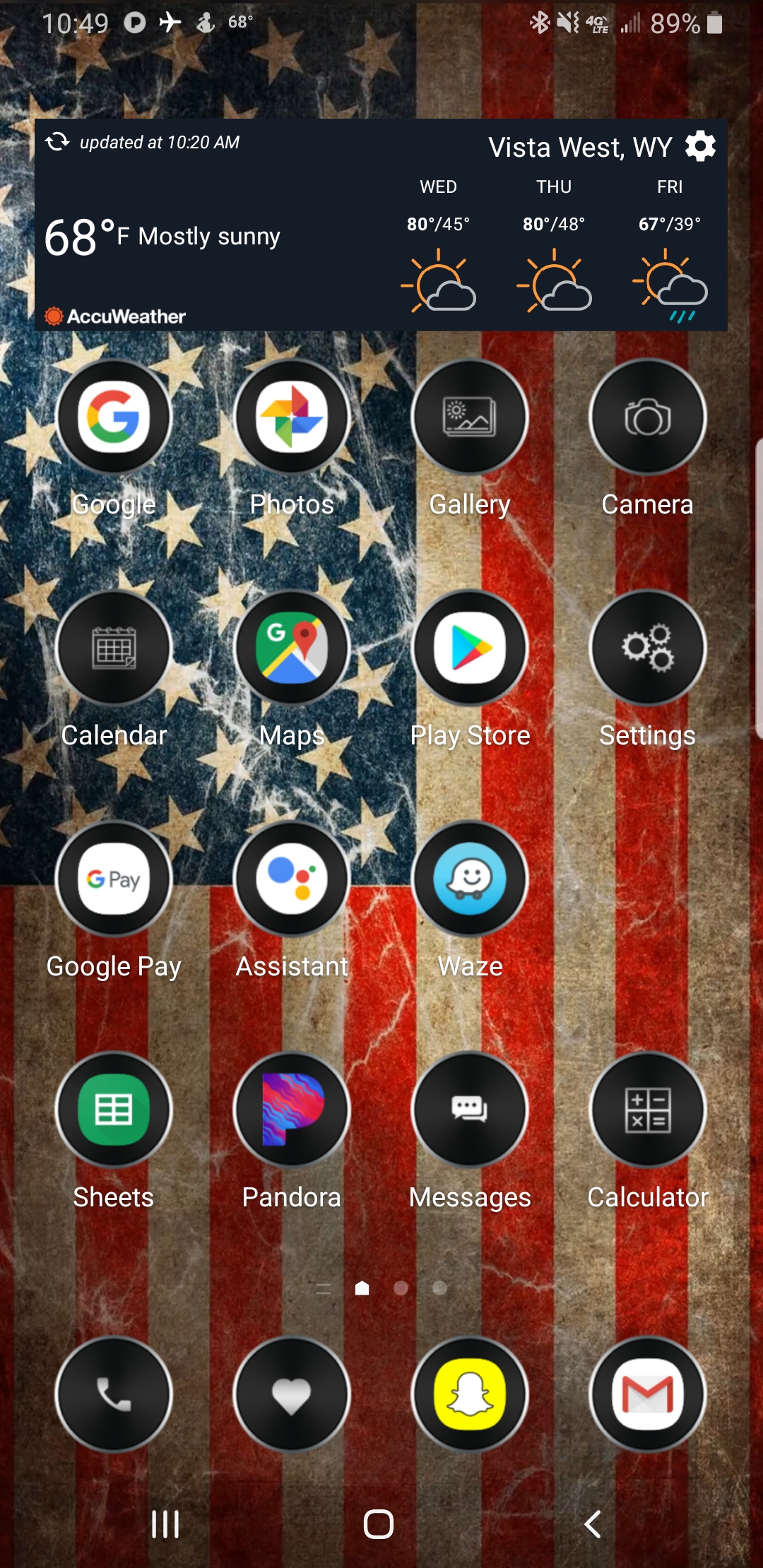Viewport: 763px width, 1568px height.
Task: Open the Calculator
Action: point(648,1110)
